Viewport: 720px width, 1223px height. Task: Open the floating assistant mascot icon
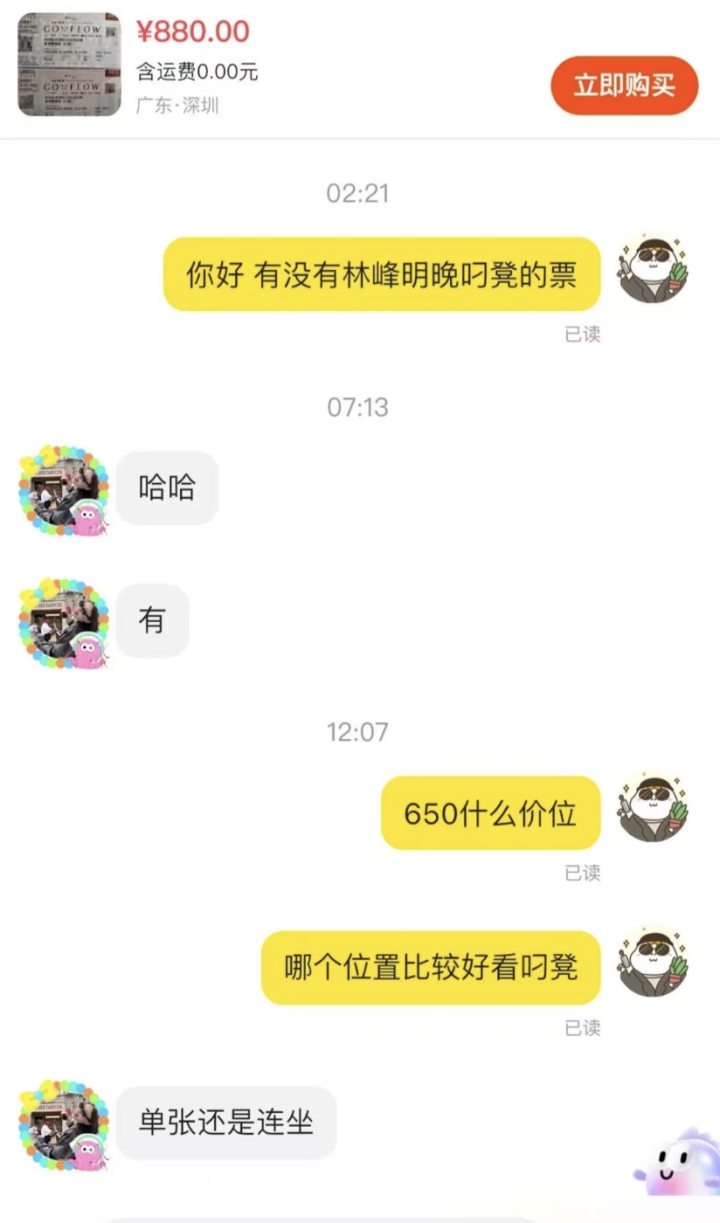coord(677,1161)
